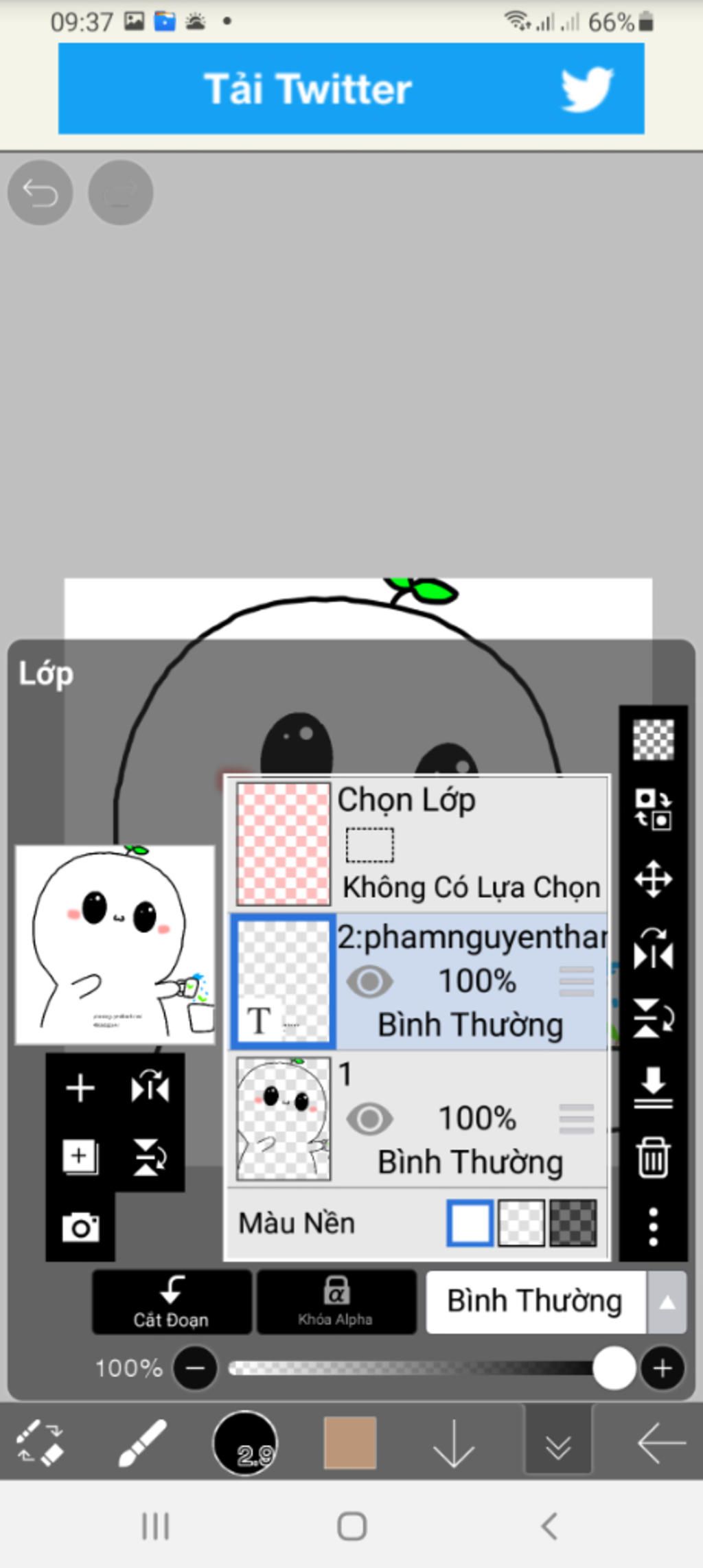Open the Chọn Lớp selection layer
Viewport: 703px width, 1568px height.
419,843
